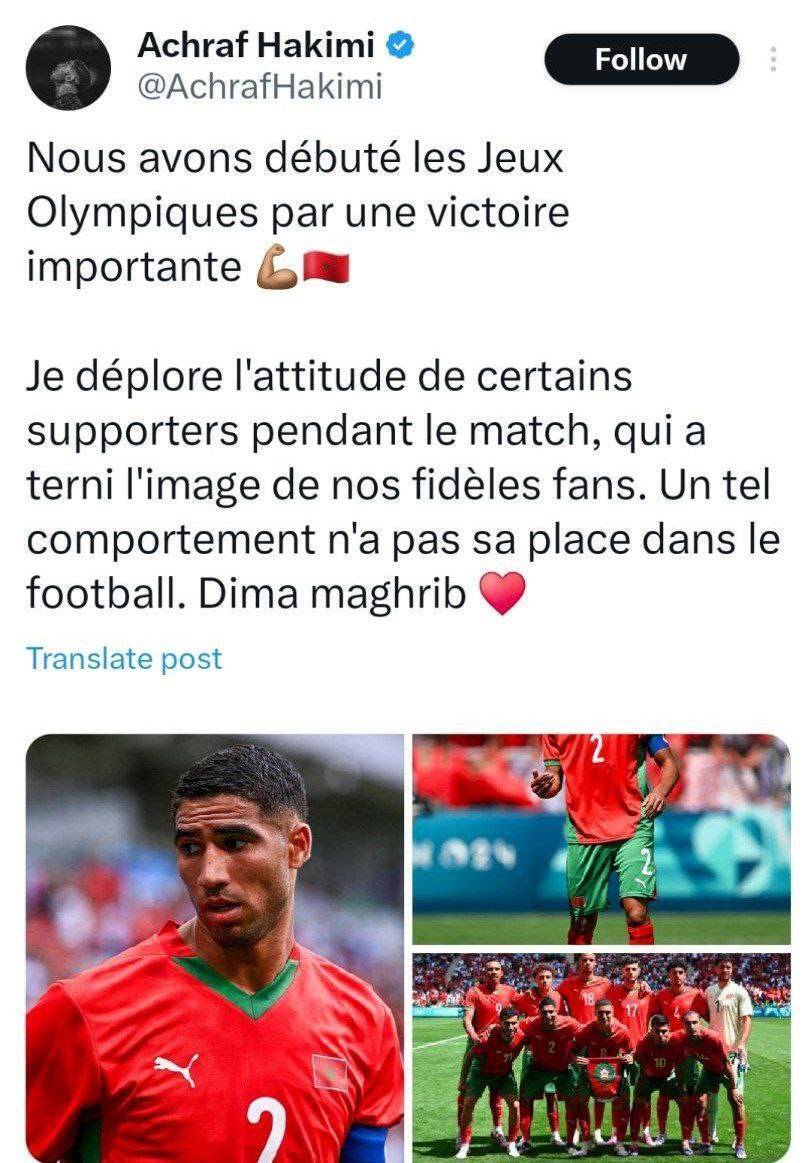Tap the @AchrafHakimi handle
The height and width of the screenshot is (1163, 811).
pyautogui.click(x=259, y=87)
